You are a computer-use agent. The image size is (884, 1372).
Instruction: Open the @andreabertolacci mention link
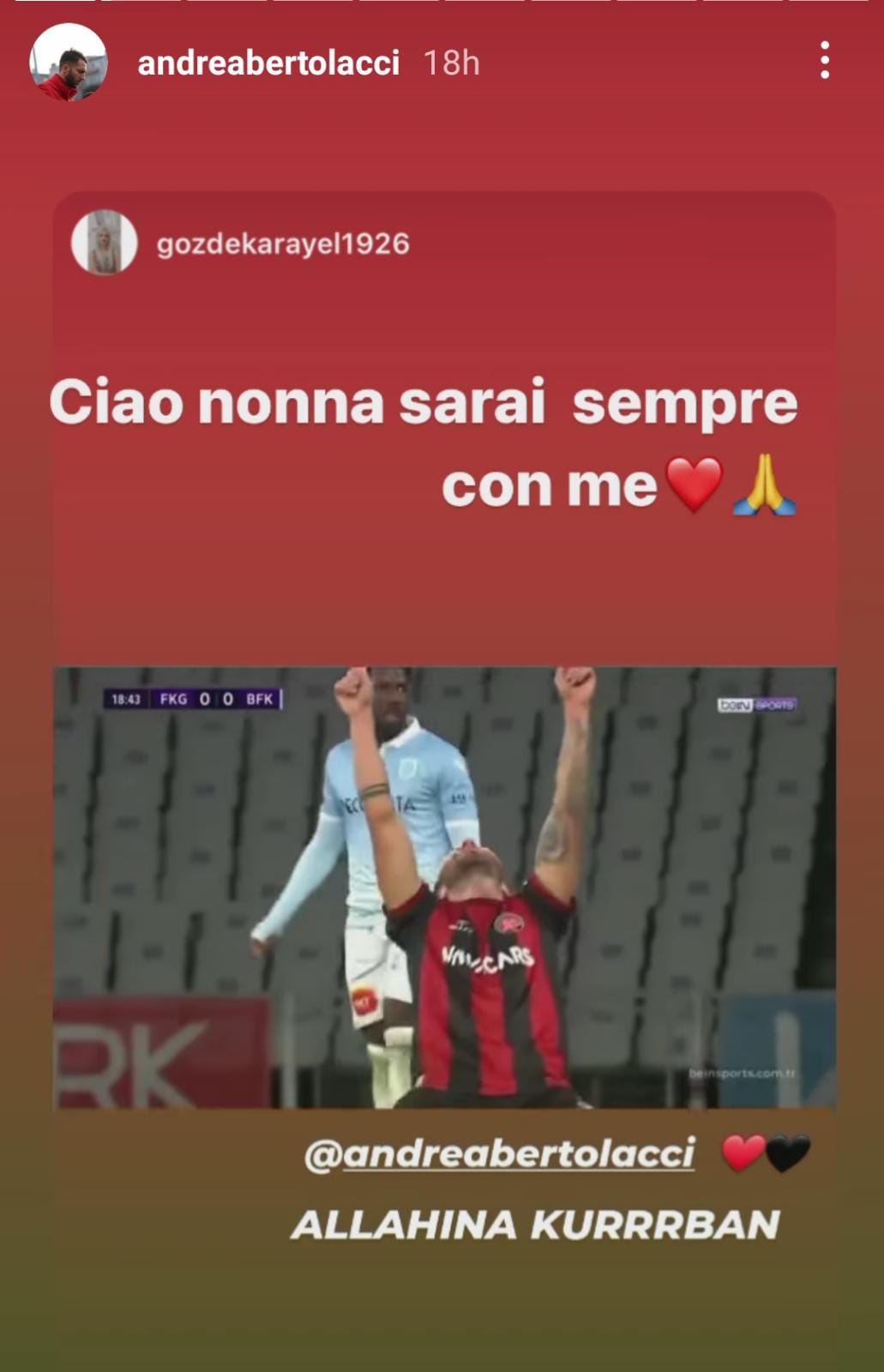(500, 1154)
